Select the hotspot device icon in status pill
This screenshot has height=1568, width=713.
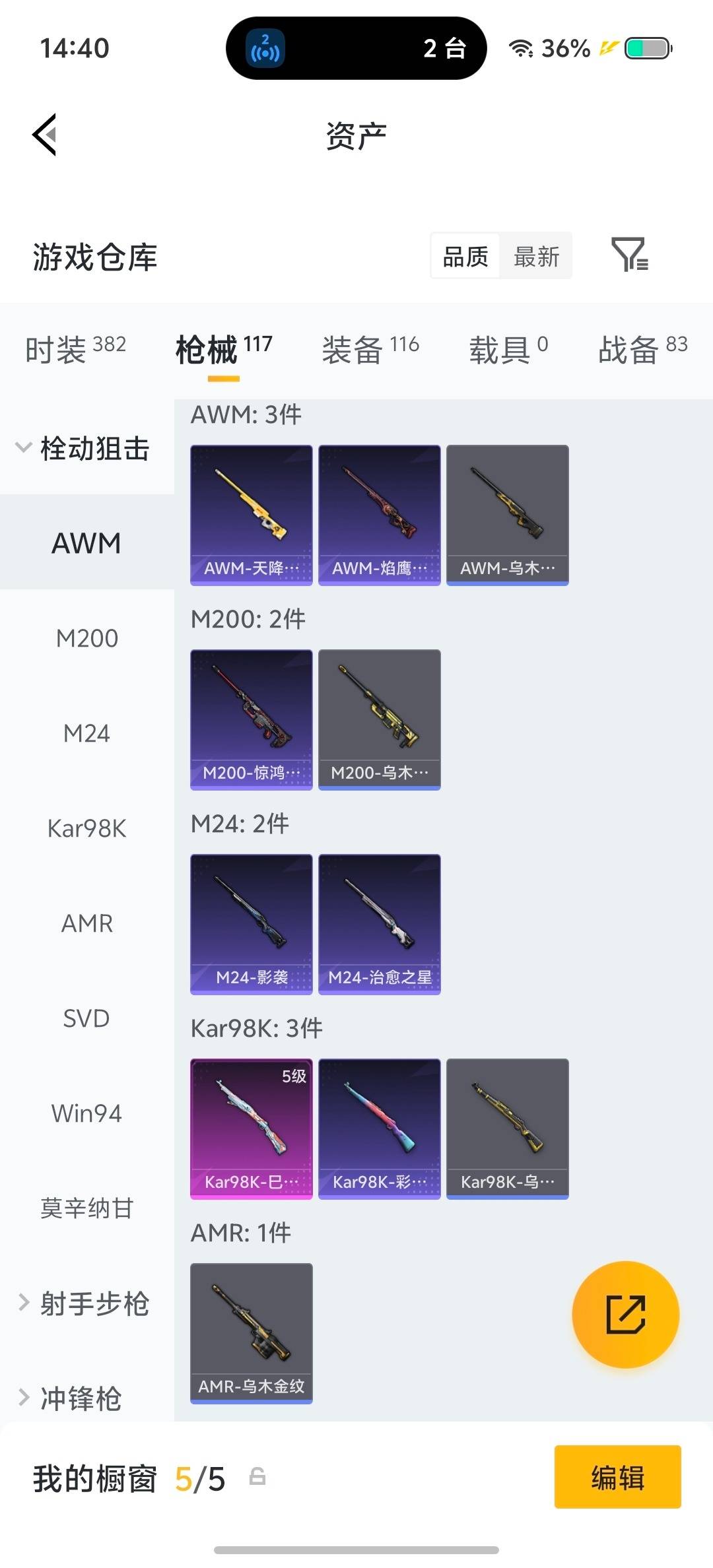(265, 48)
